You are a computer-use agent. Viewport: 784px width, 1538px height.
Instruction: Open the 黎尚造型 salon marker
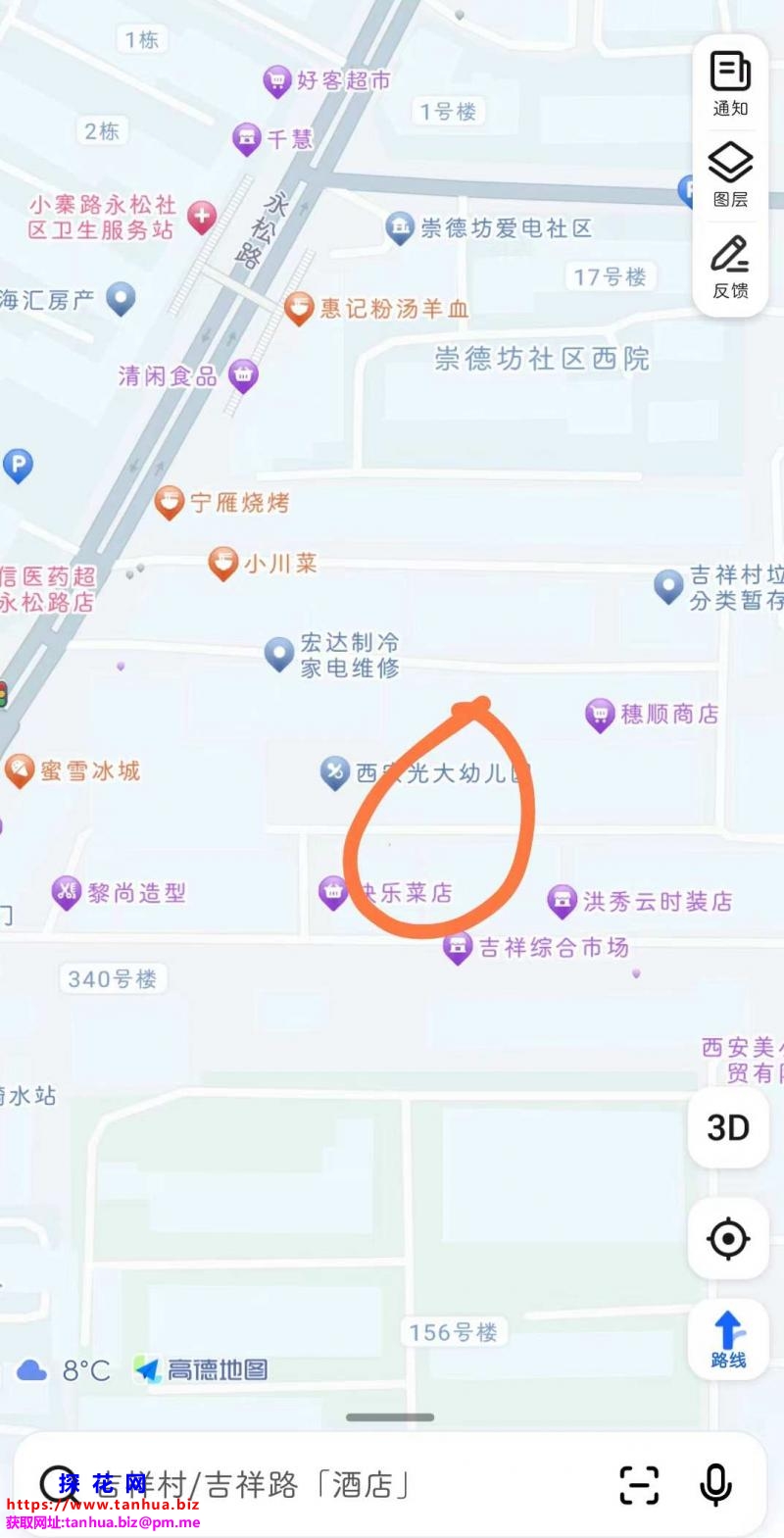[67, 892]
